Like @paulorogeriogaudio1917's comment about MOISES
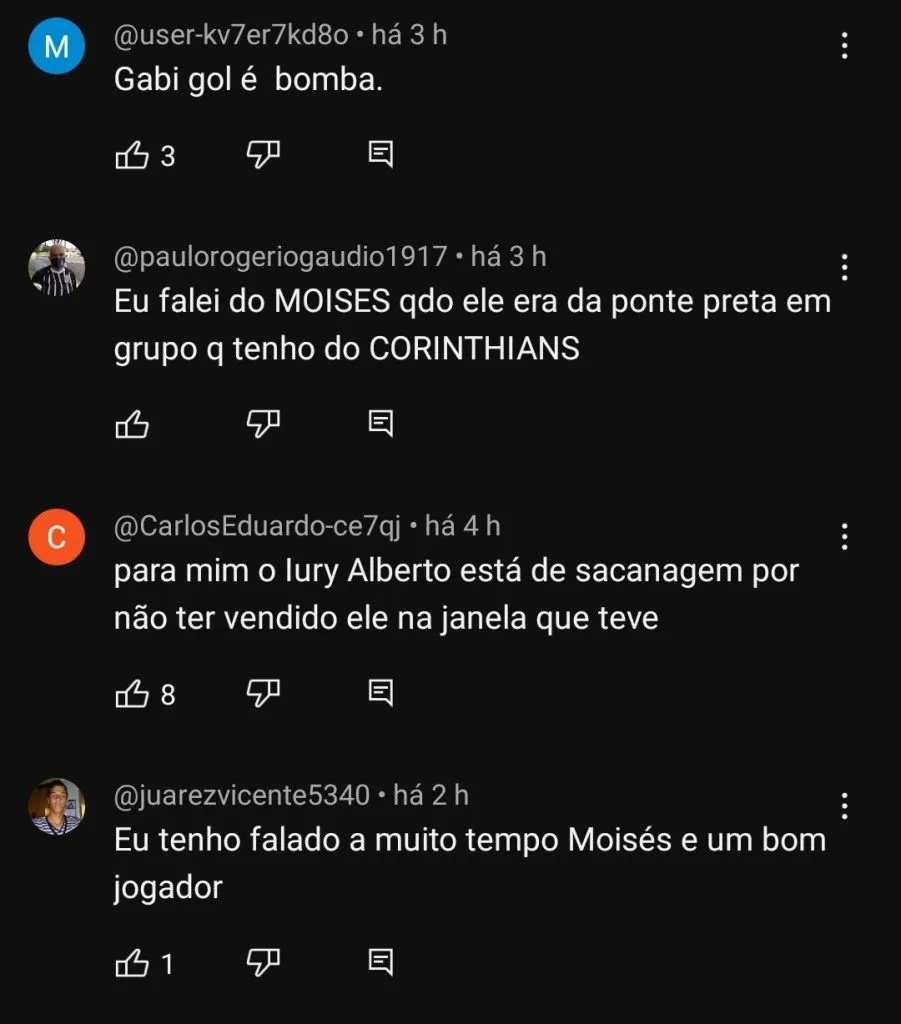This screenshot has width=901, height=1024. click(133, 423)
